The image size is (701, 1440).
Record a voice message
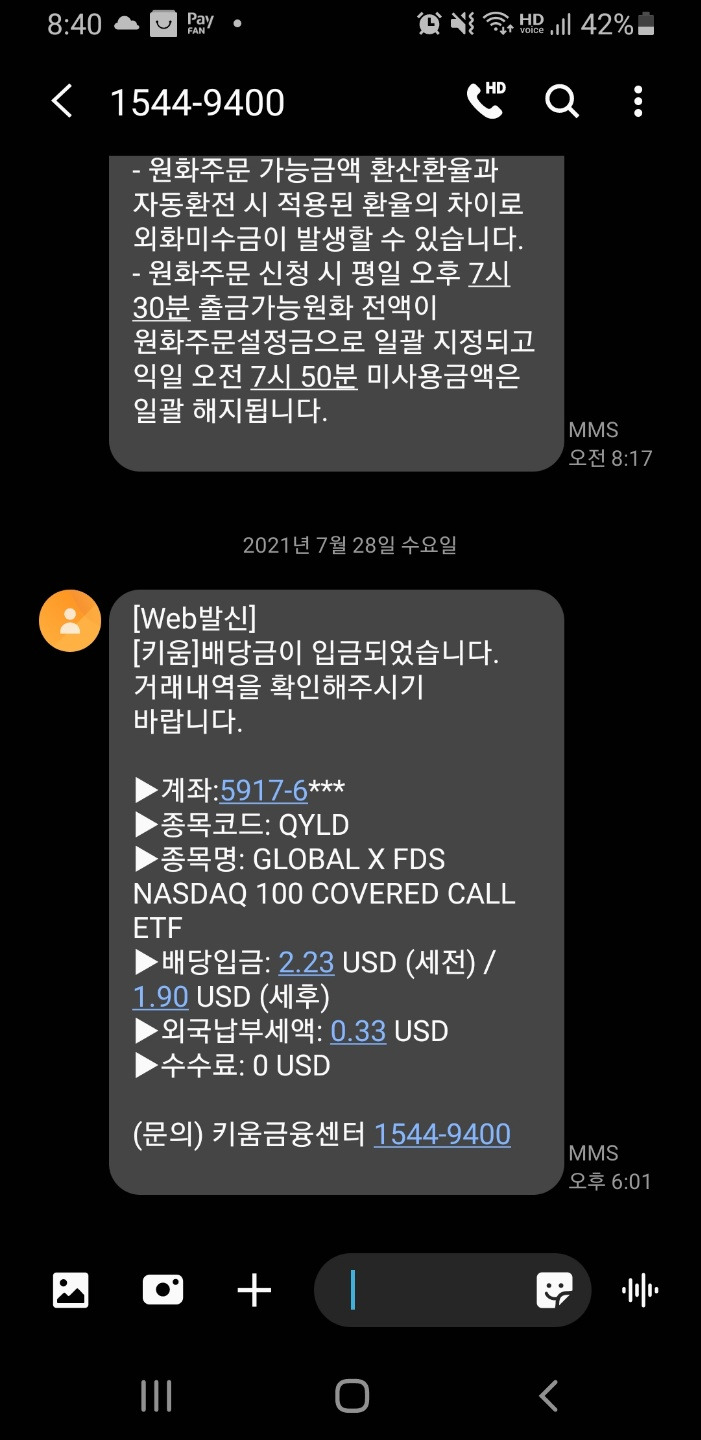(640, 1290)
